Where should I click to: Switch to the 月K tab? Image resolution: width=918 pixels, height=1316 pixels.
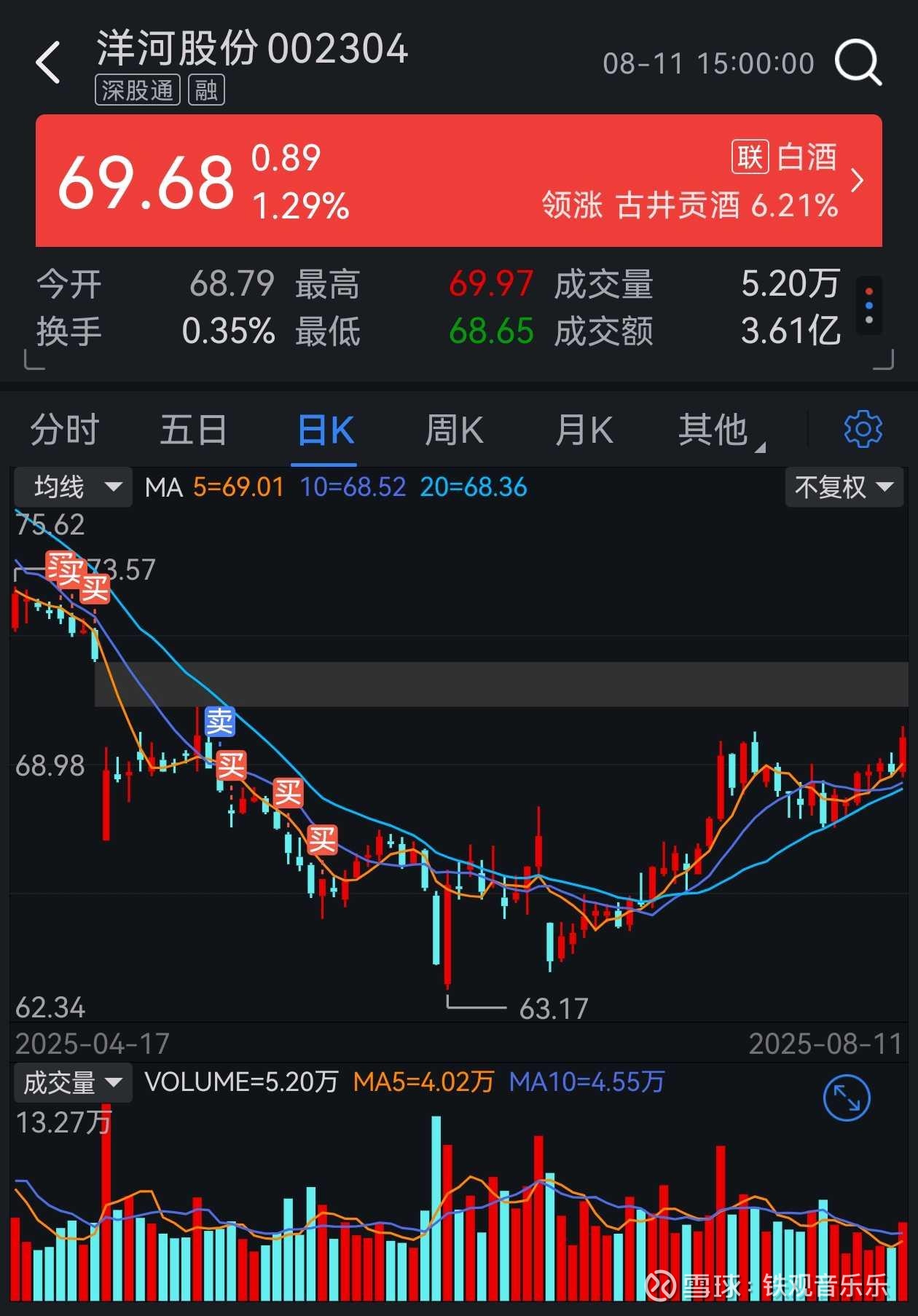[x=583, y=430]
